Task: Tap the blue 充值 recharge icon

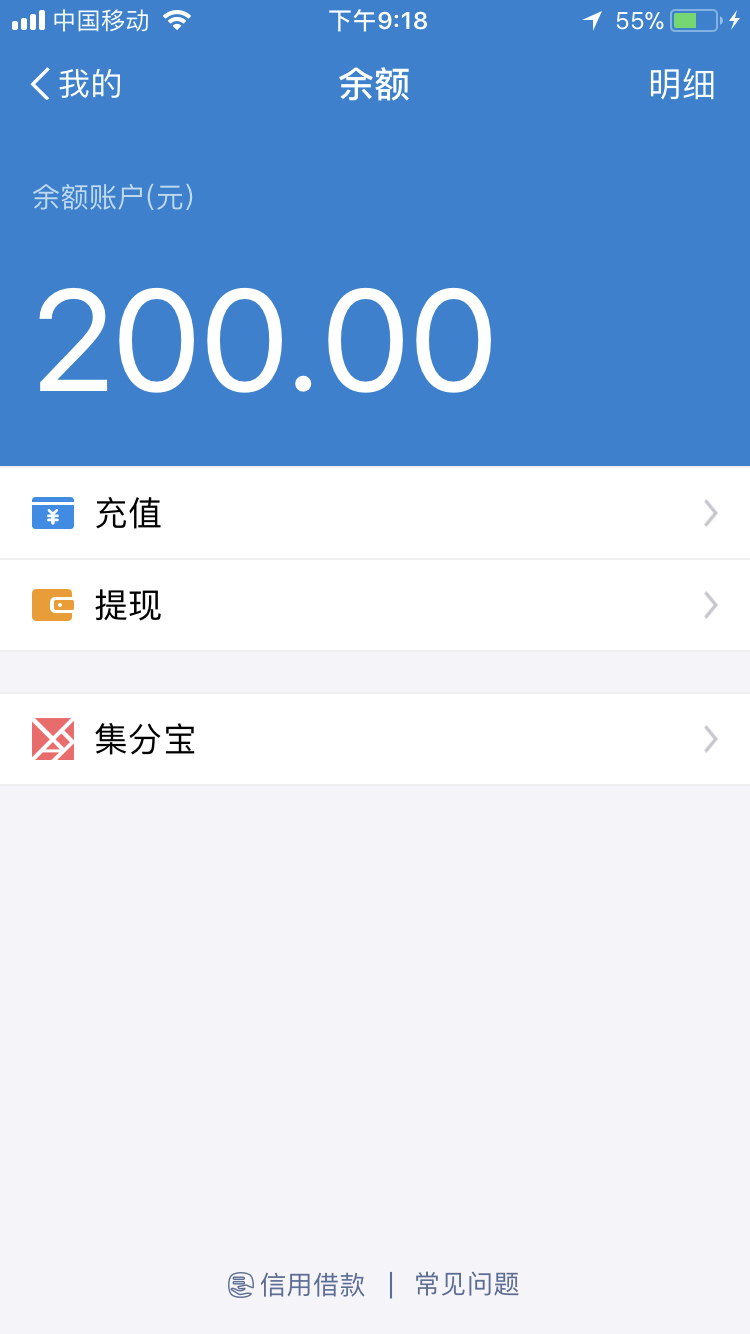Action: (x=52, y=513)
